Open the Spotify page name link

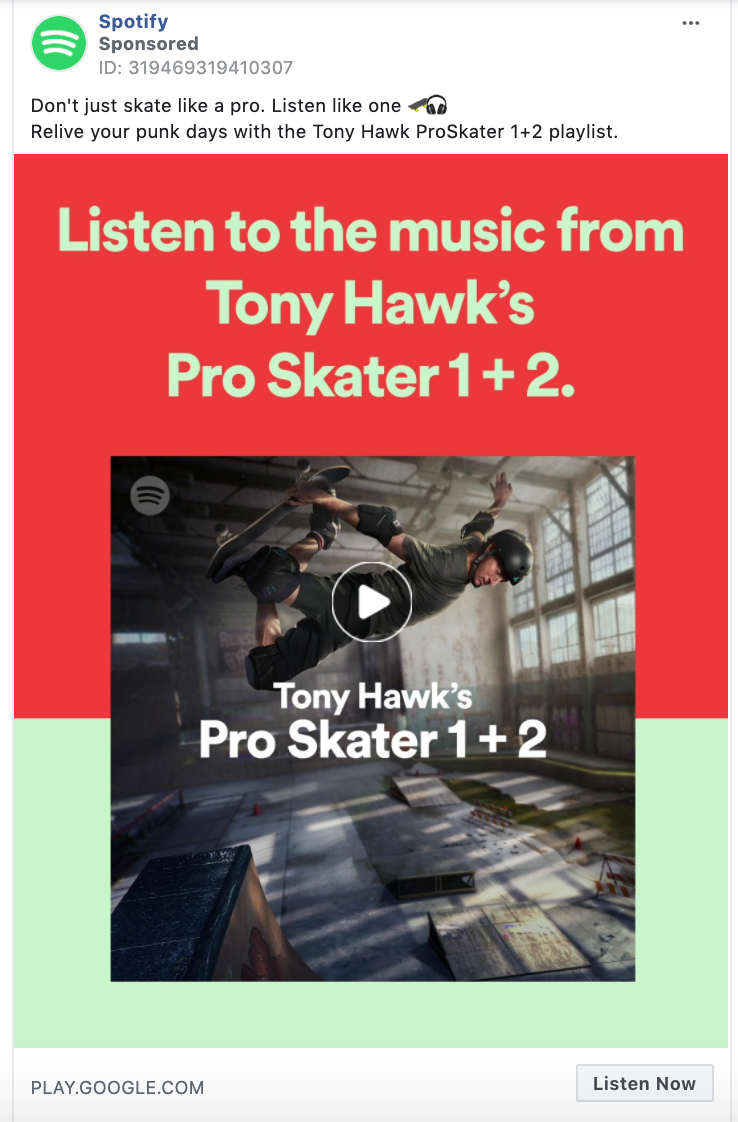tap(133, 21)
